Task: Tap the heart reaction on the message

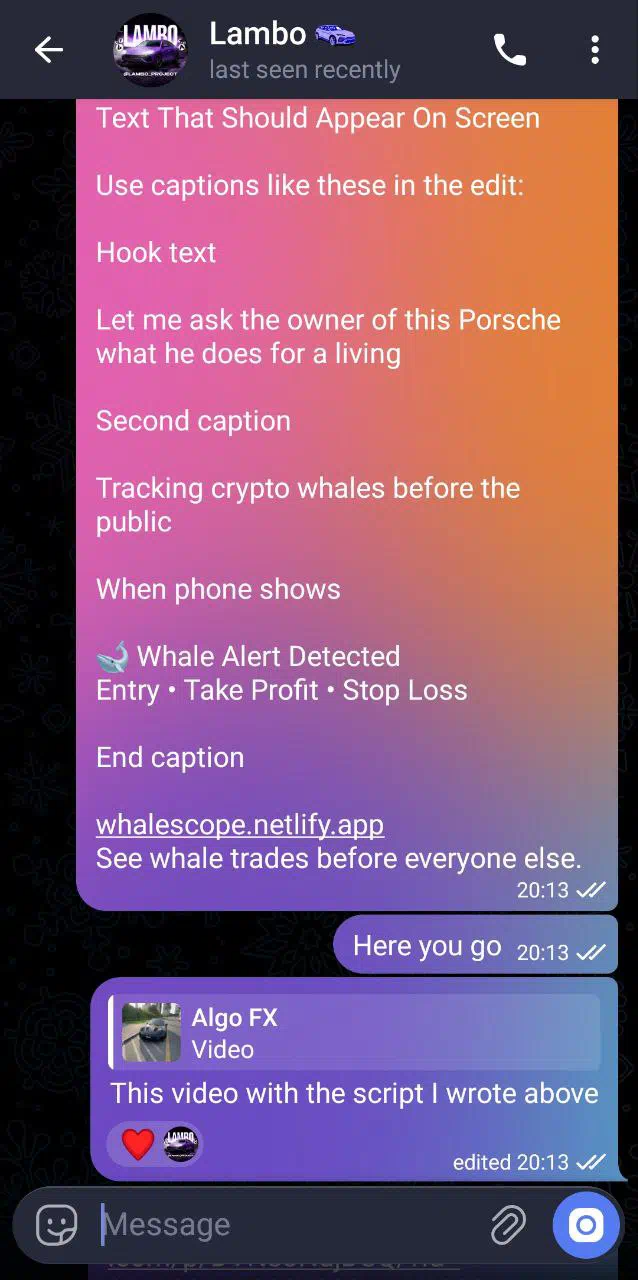Action: pyautogui.click(x=138, y=1143)
